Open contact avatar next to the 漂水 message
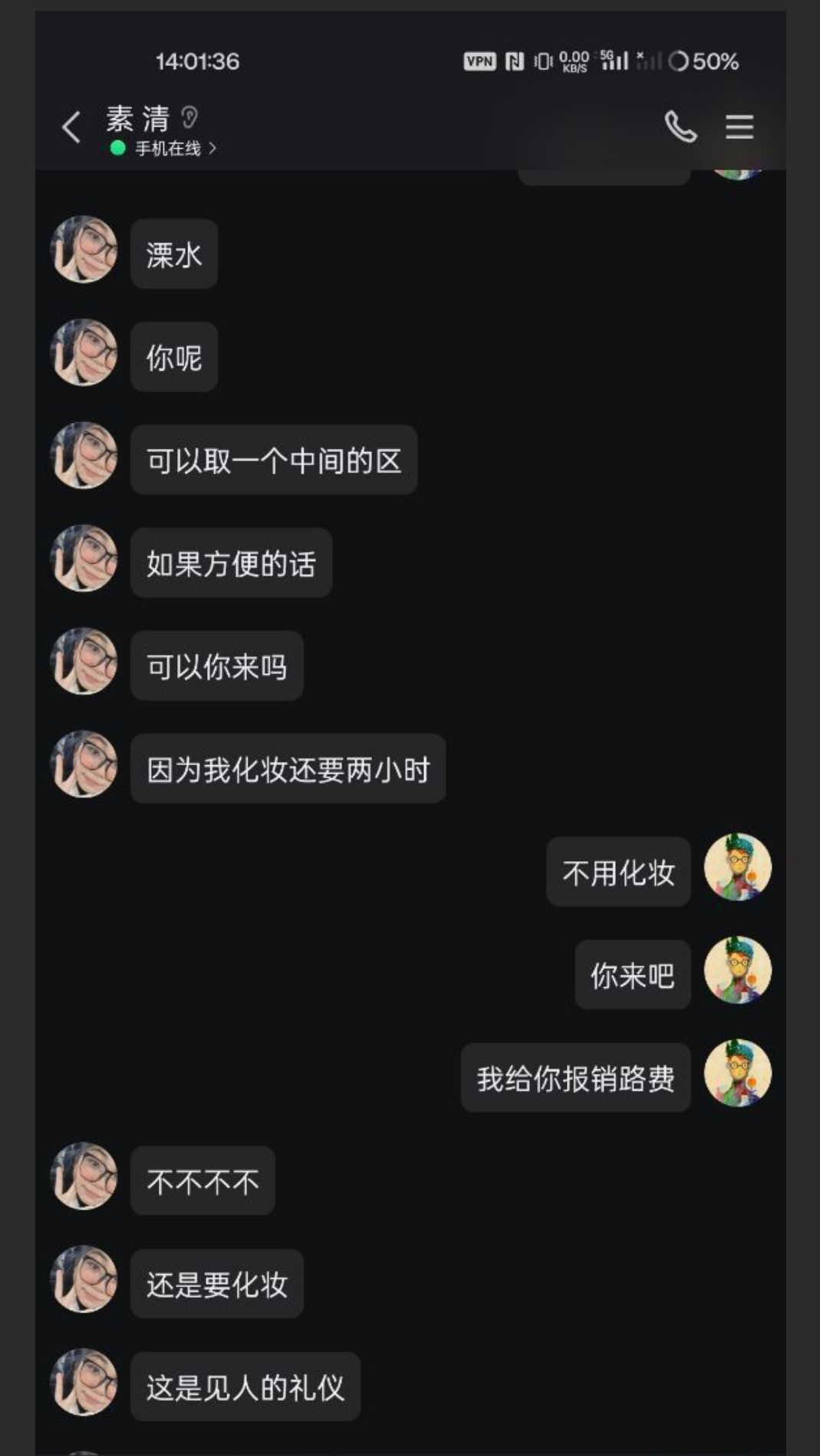Viewport: 820px width, 1456px height. [84, 253]
